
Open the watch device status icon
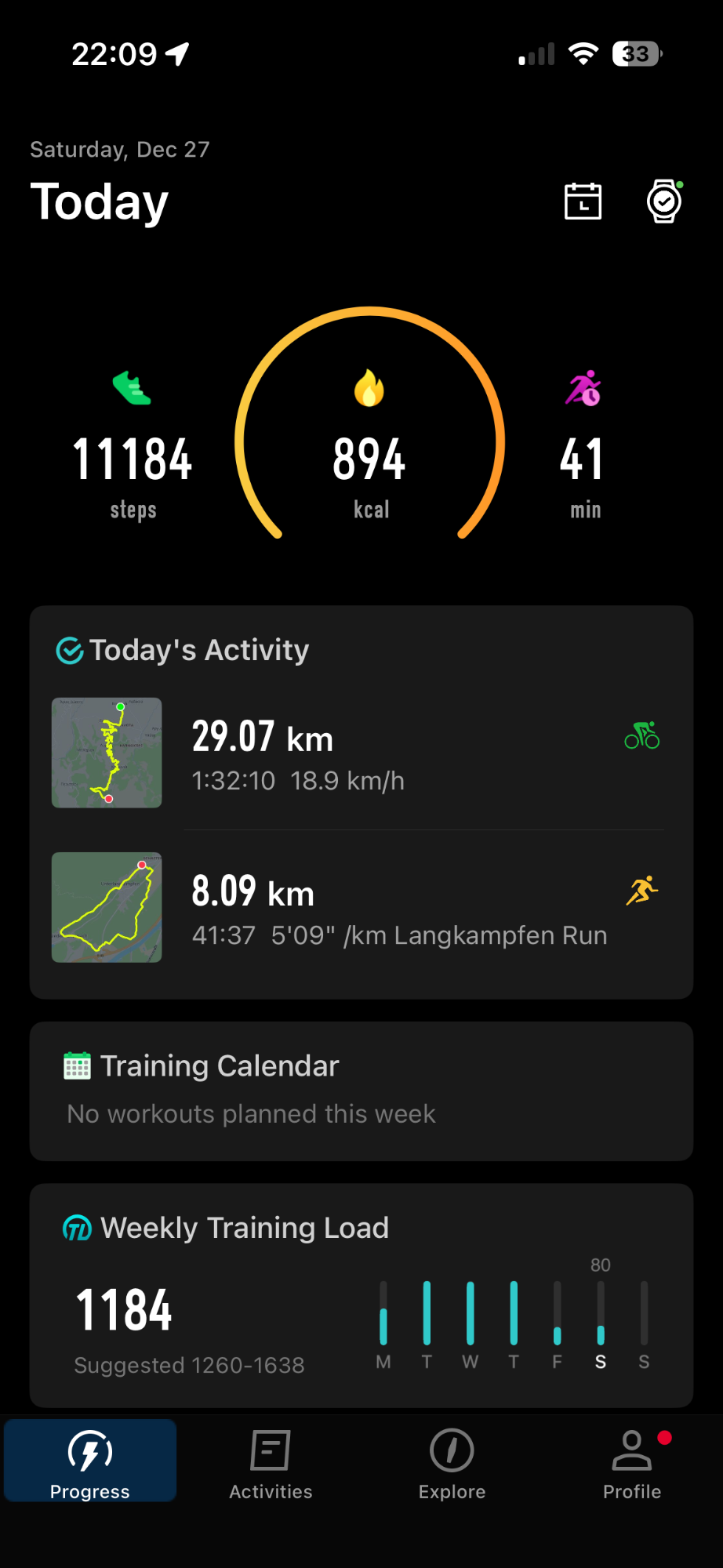[x=664, y=201]
